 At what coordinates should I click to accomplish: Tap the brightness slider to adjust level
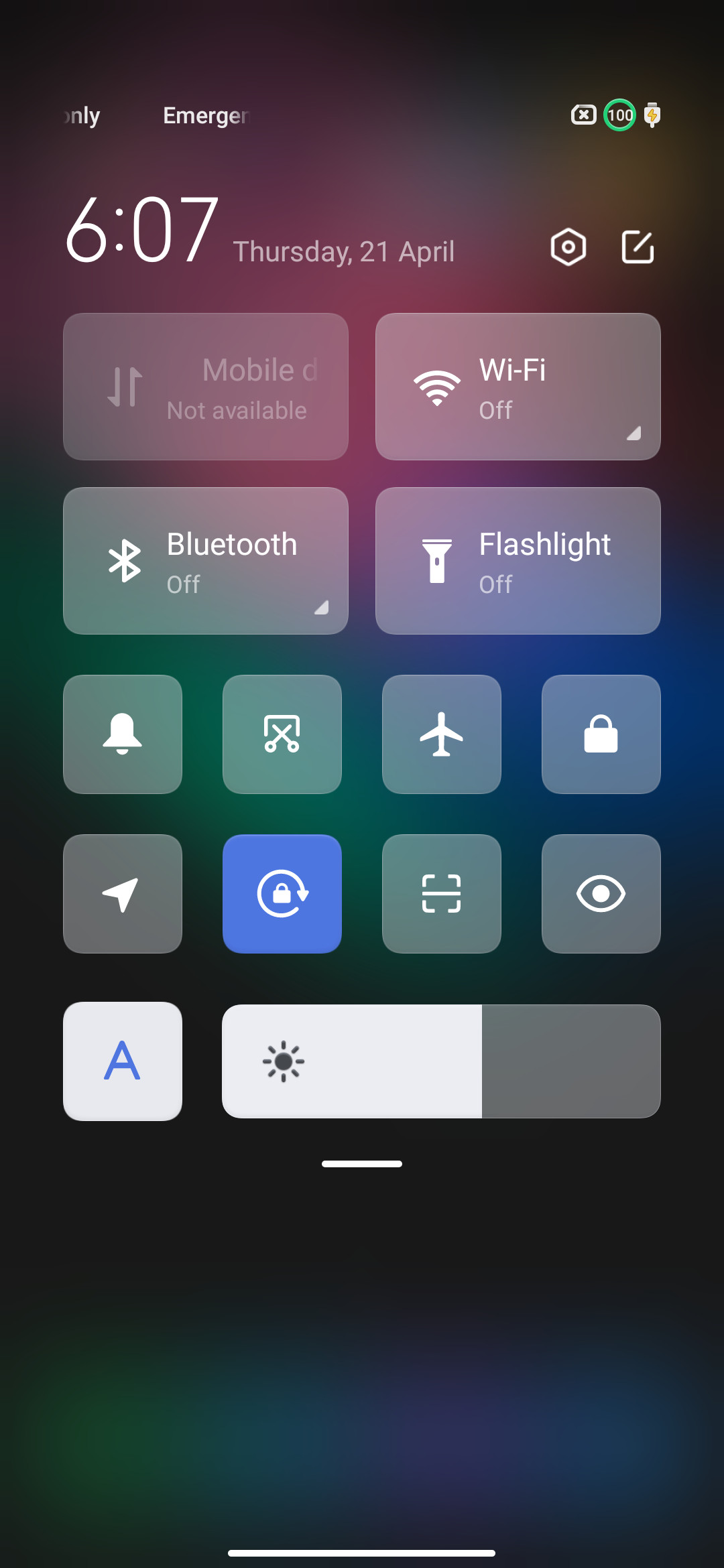pos(441,1061)
